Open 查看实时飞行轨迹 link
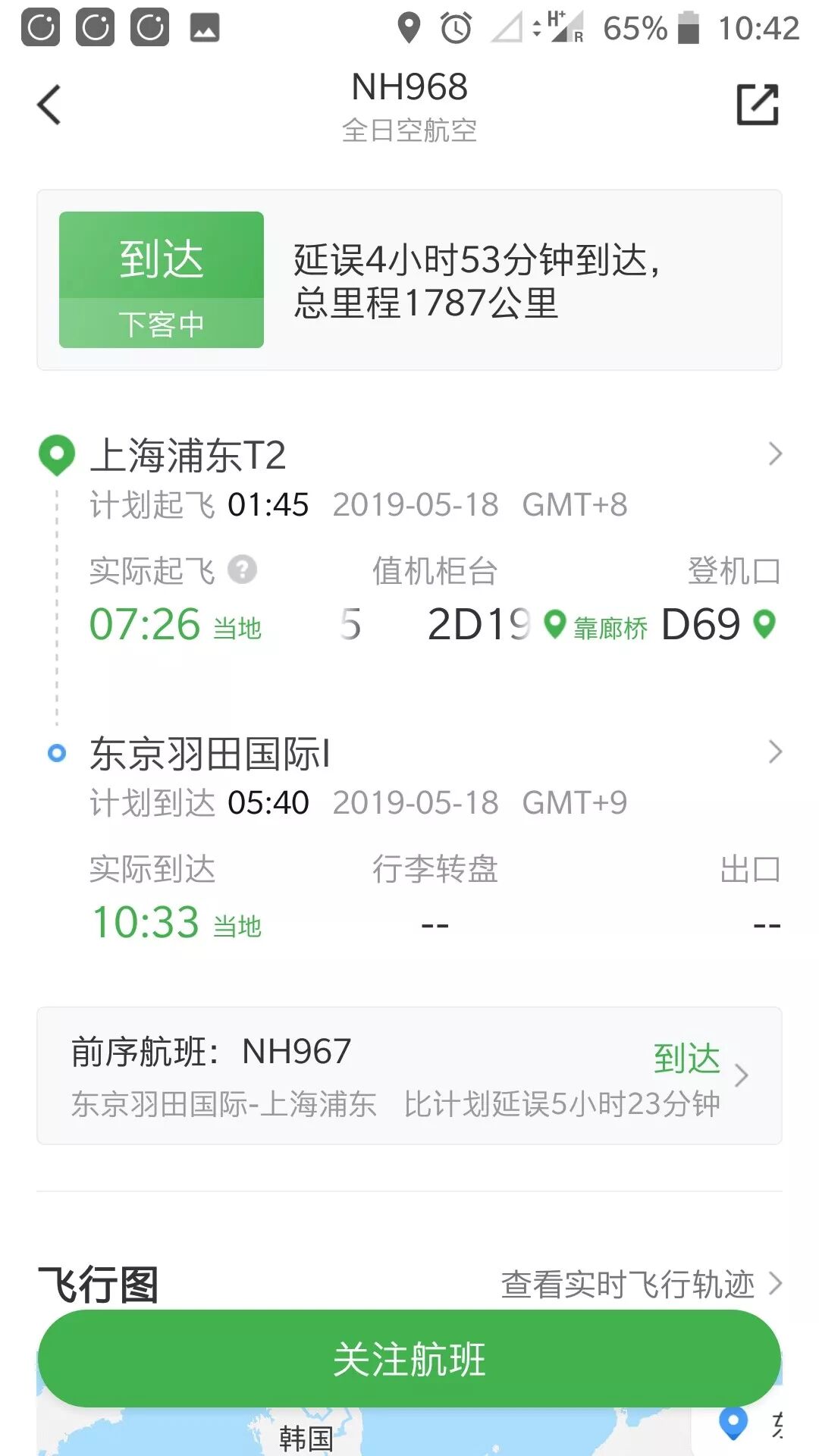Screen dimensions: 819x1456 tap(641, 1284)
